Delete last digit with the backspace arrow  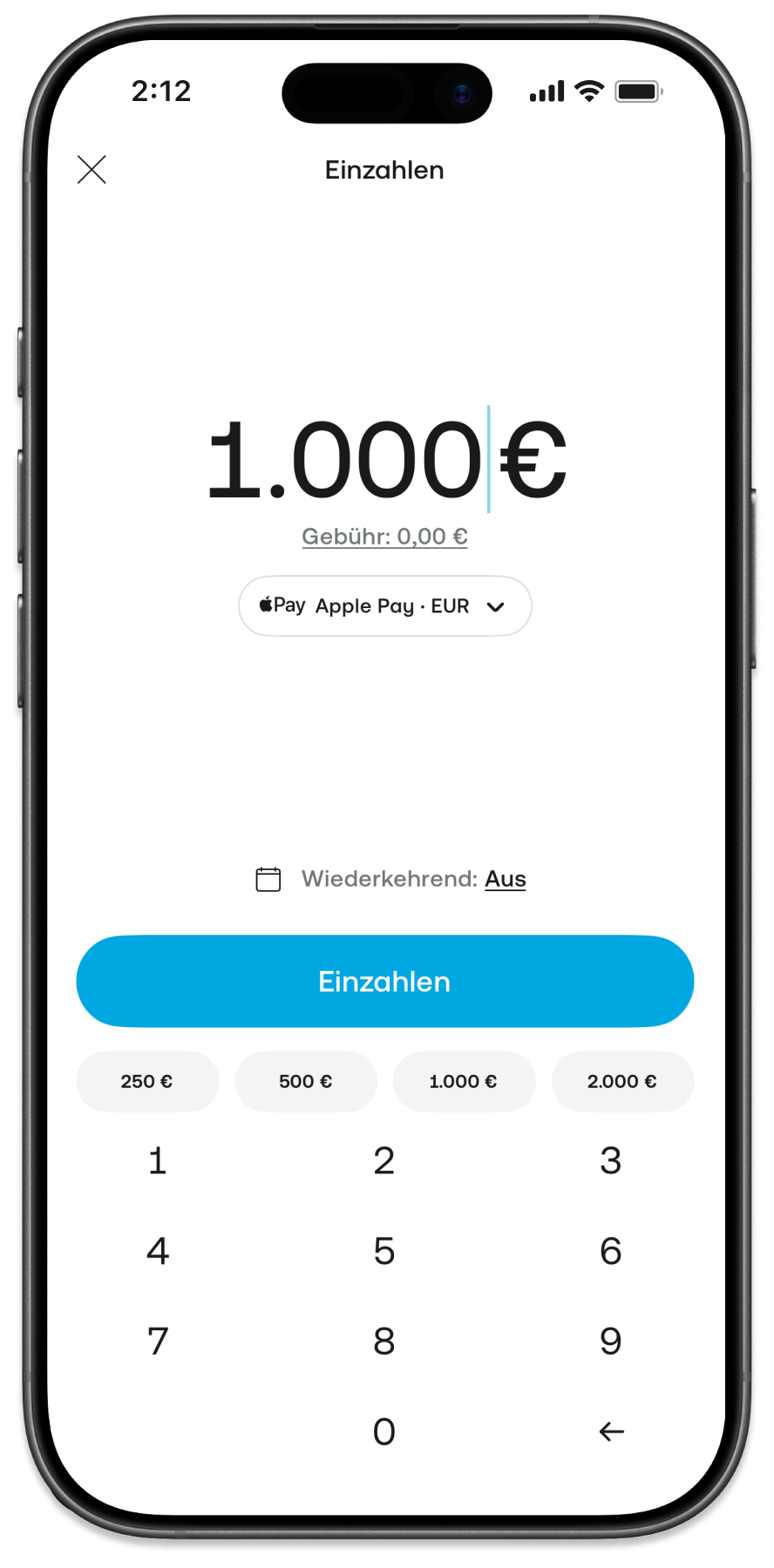(611, 1432)
